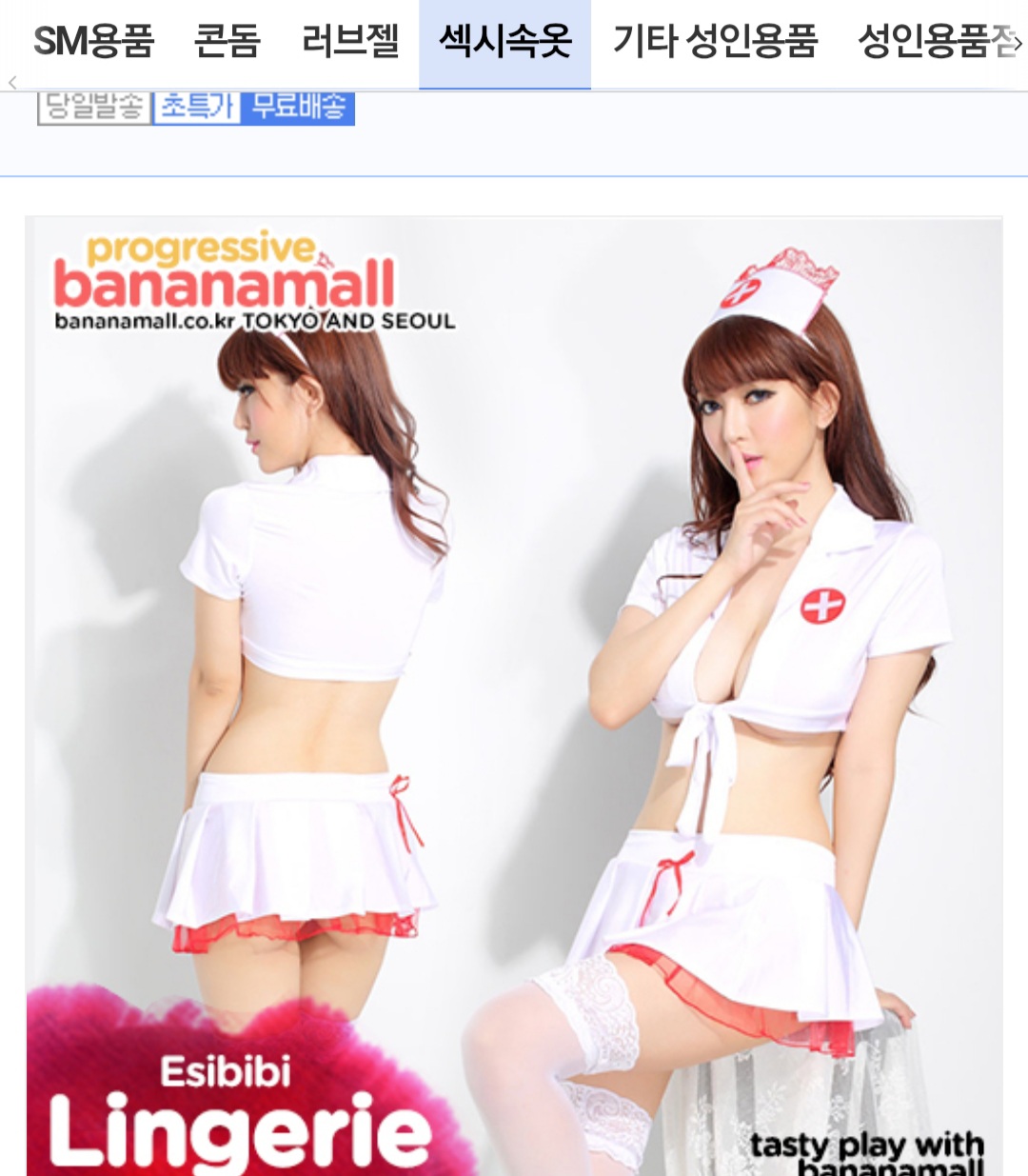Select the 러브젤 tab
The width and height of the screenshot is (1028, 1176).
coord(350,42)
